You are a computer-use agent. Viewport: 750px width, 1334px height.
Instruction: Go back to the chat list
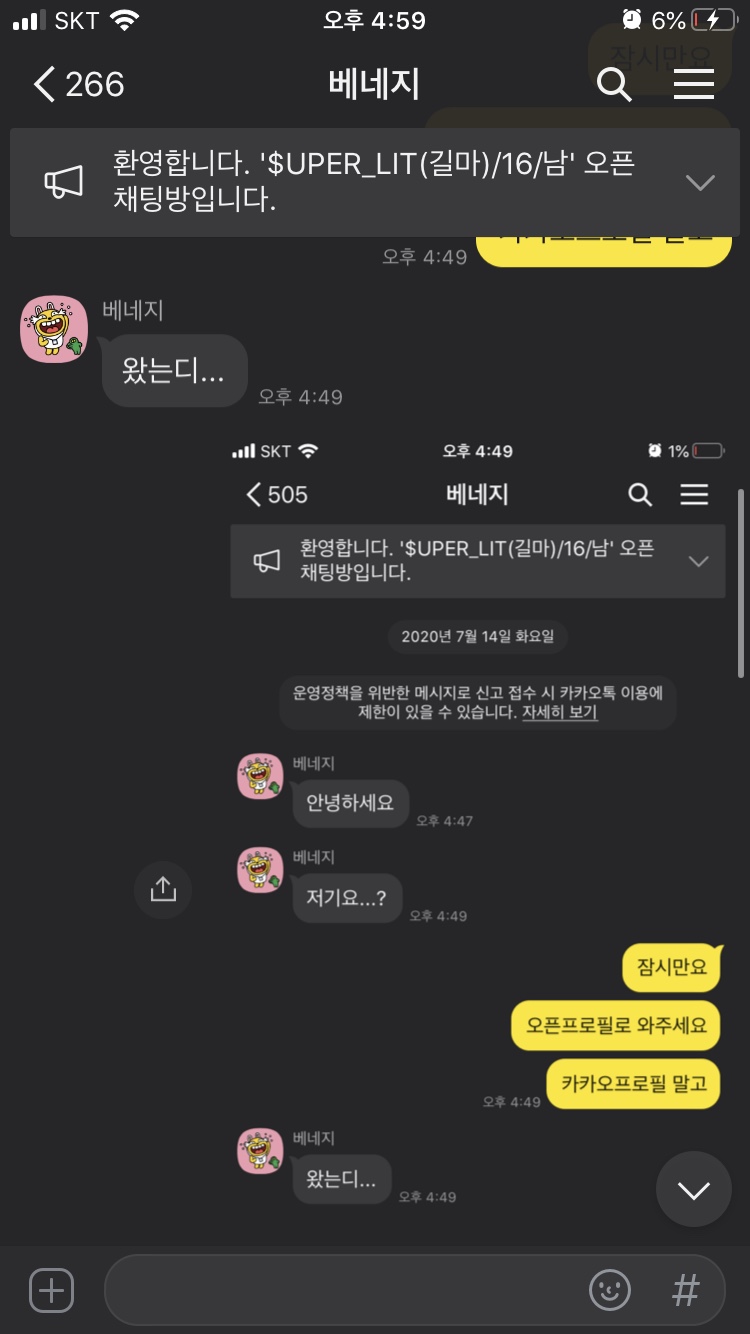click(x=78, y=85)
